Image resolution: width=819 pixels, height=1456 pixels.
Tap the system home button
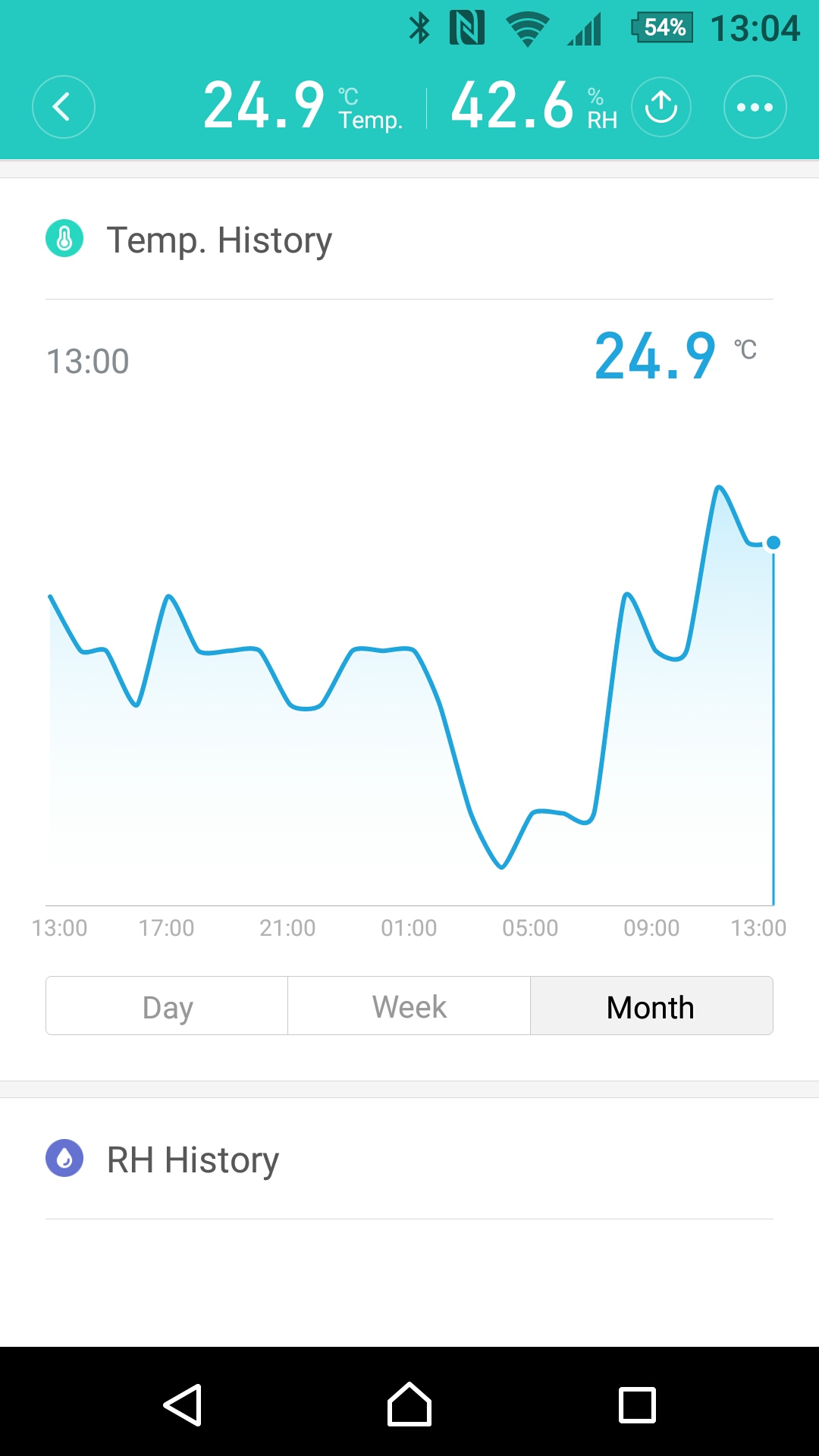(x=409, y=1404)
